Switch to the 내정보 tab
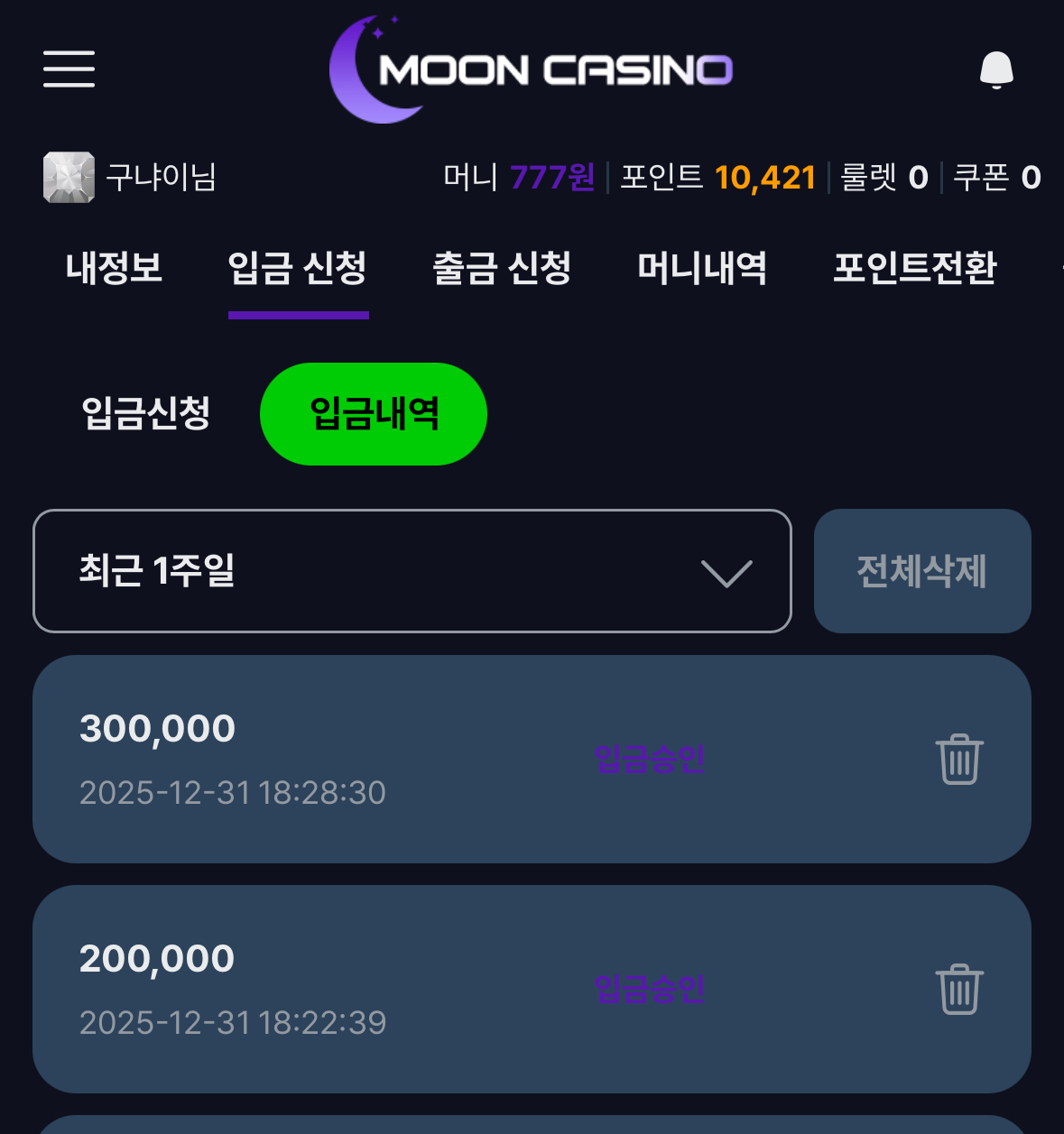Image resolution: width=1064 pixels, height=1134 pixels. point(114,268)
